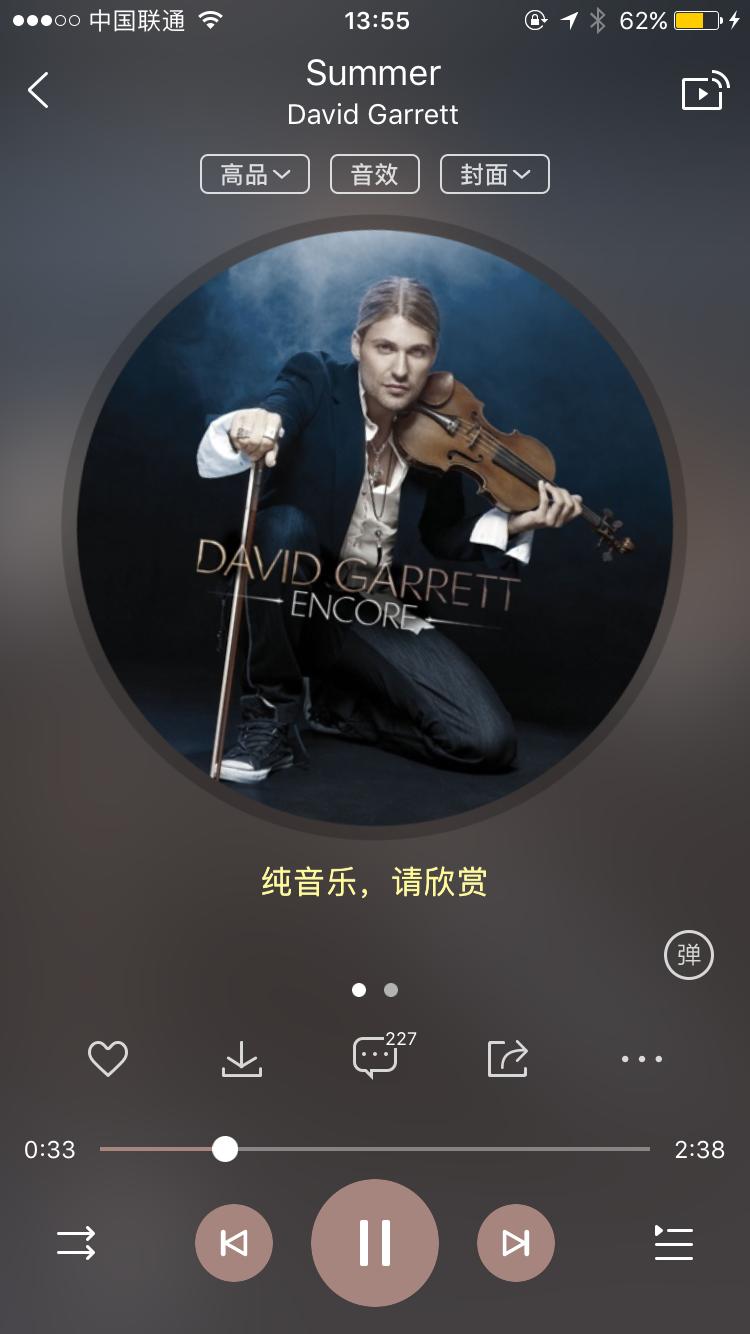Open the video casting icon top right
750x1334 pixels.
pos(703,91)
